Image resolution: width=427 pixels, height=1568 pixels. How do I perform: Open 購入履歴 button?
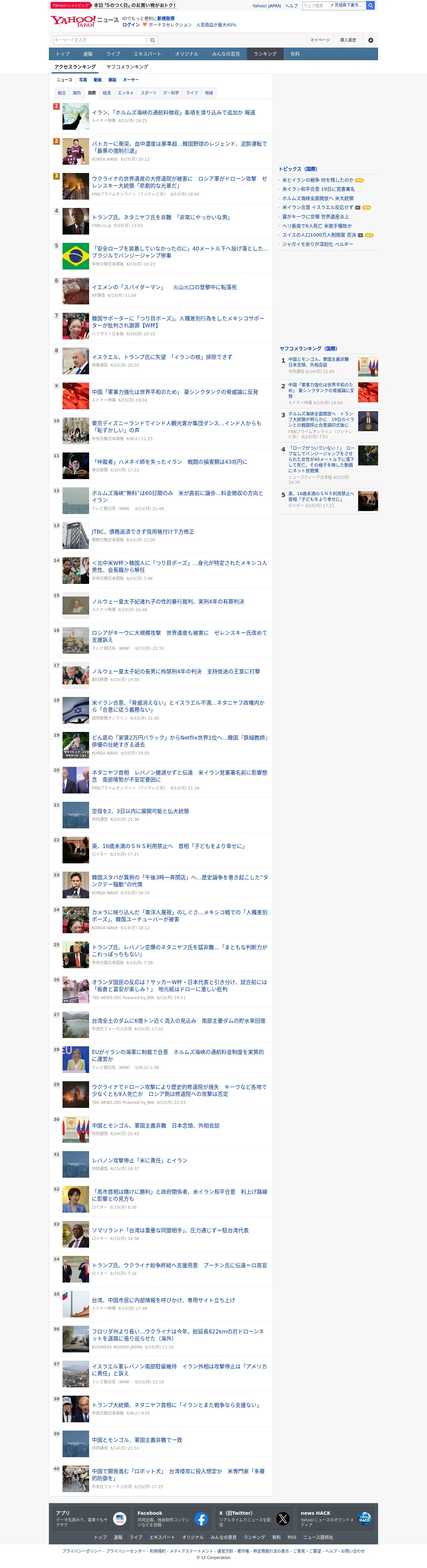click(348, 40)
